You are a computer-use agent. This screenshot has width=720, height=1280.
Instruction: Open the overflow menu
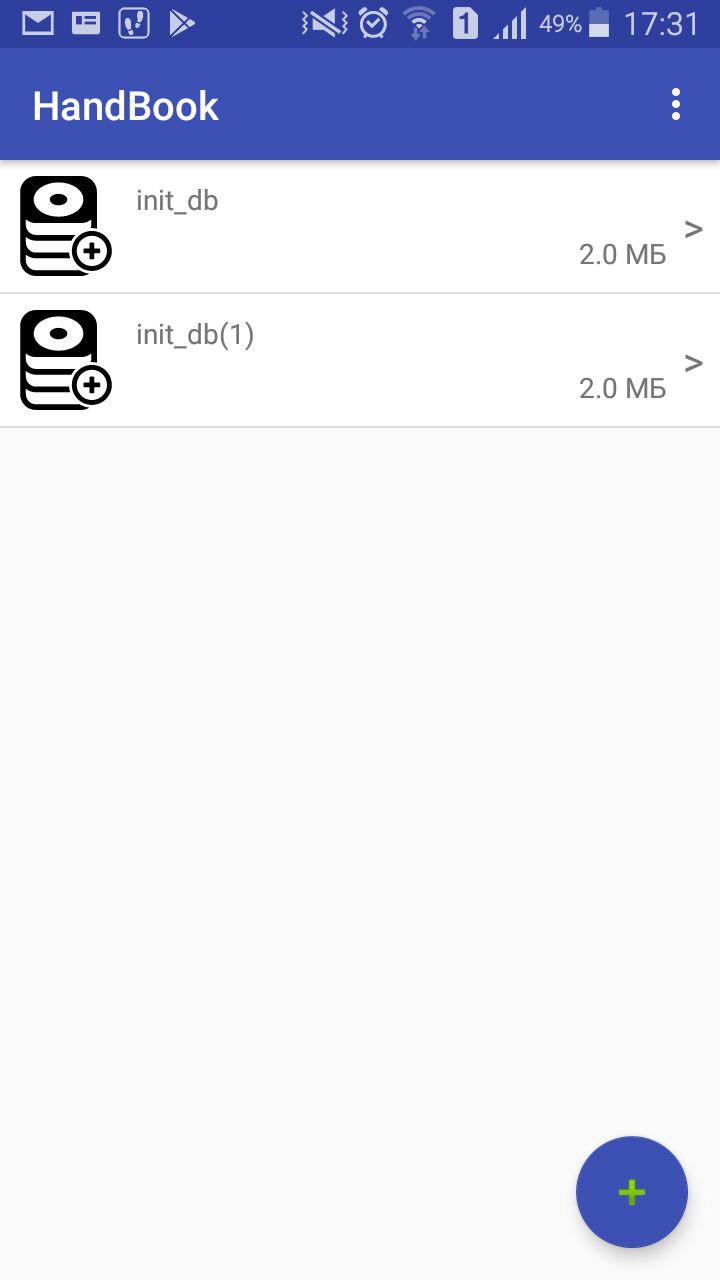[x=675, y=104]
